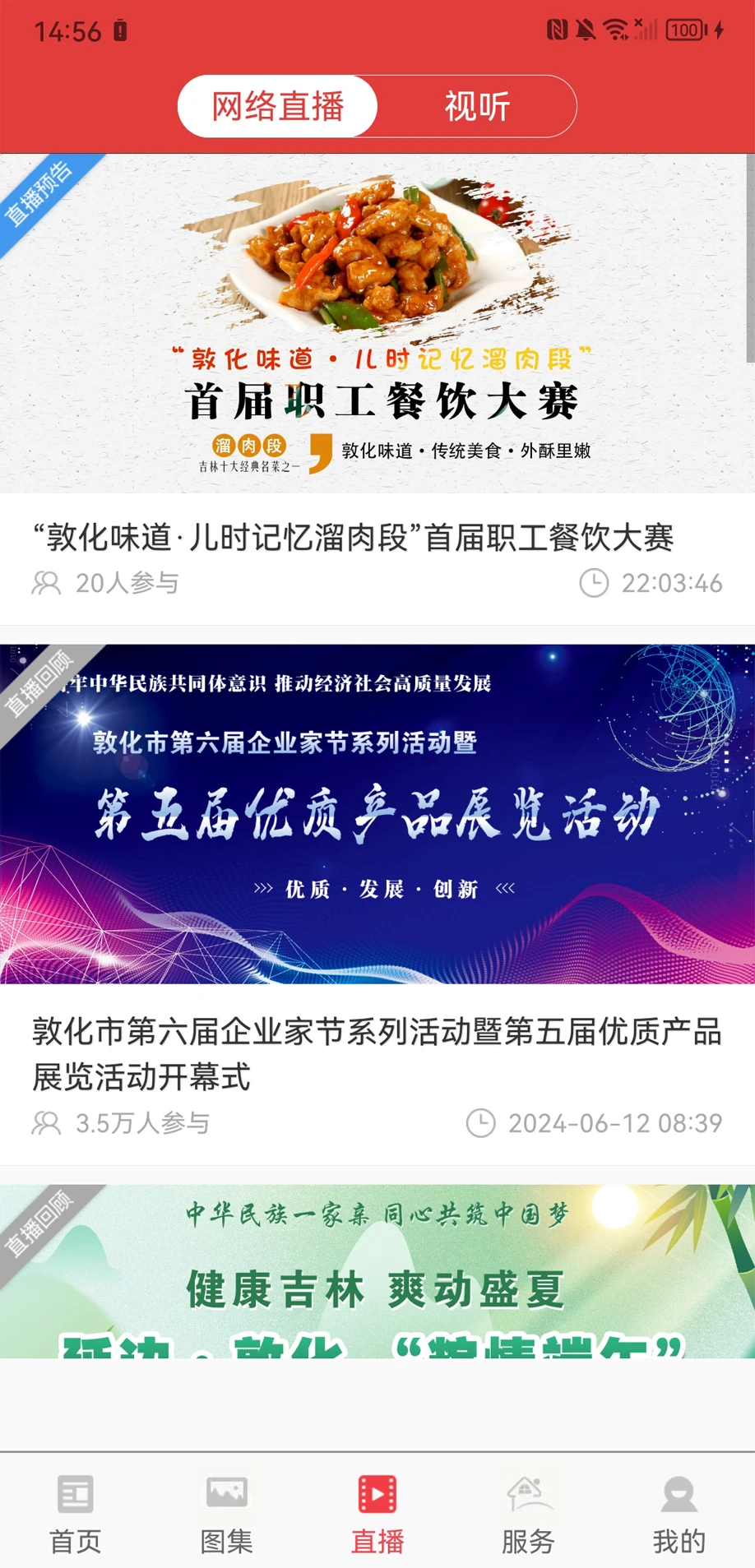Go to the 我的 tab
This screenshot has width=755, height=1568.
679,1515
